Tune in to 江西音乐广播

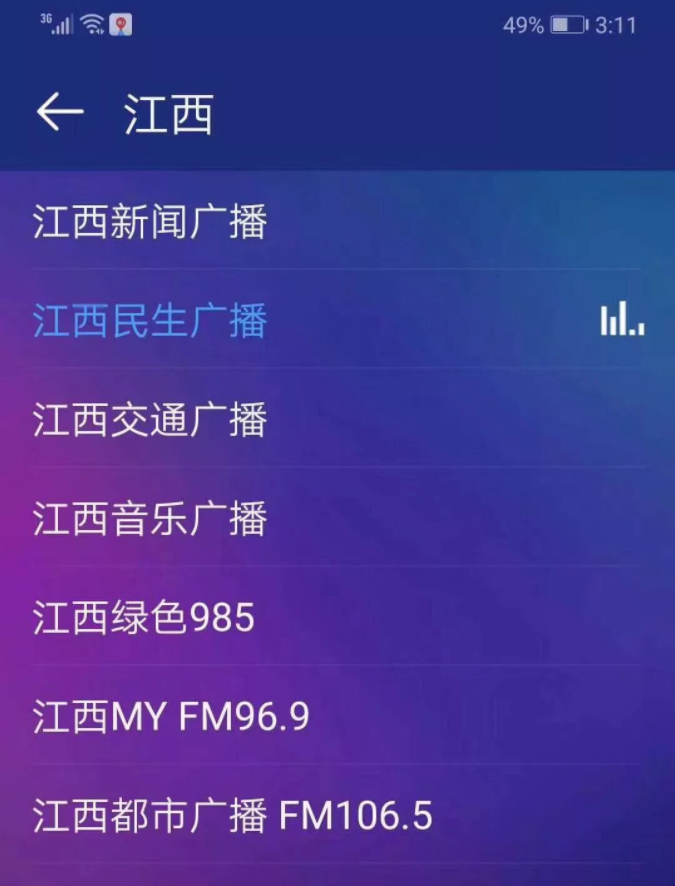pos(150,518)
